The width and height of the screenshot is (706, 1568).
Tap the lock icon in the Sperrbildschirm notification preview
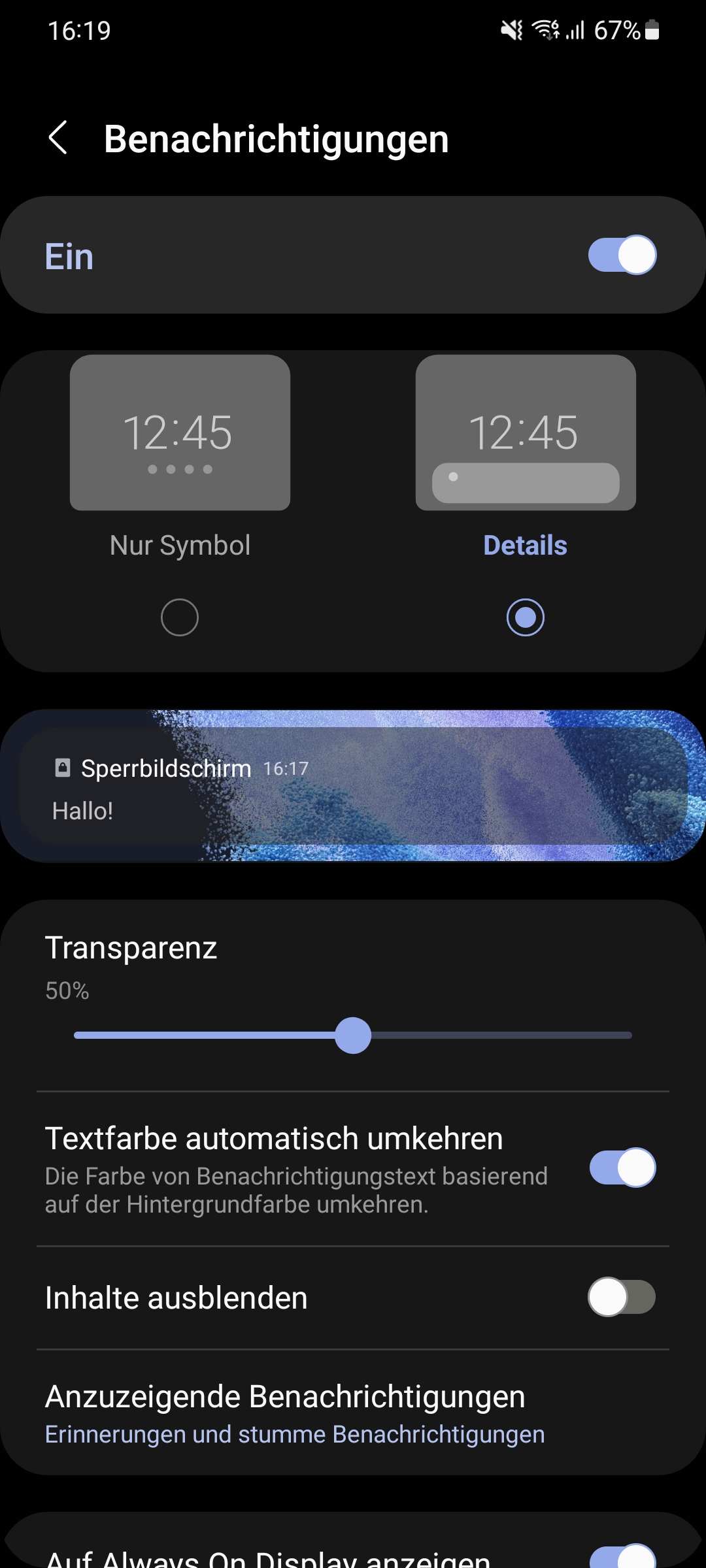[62, 769]
